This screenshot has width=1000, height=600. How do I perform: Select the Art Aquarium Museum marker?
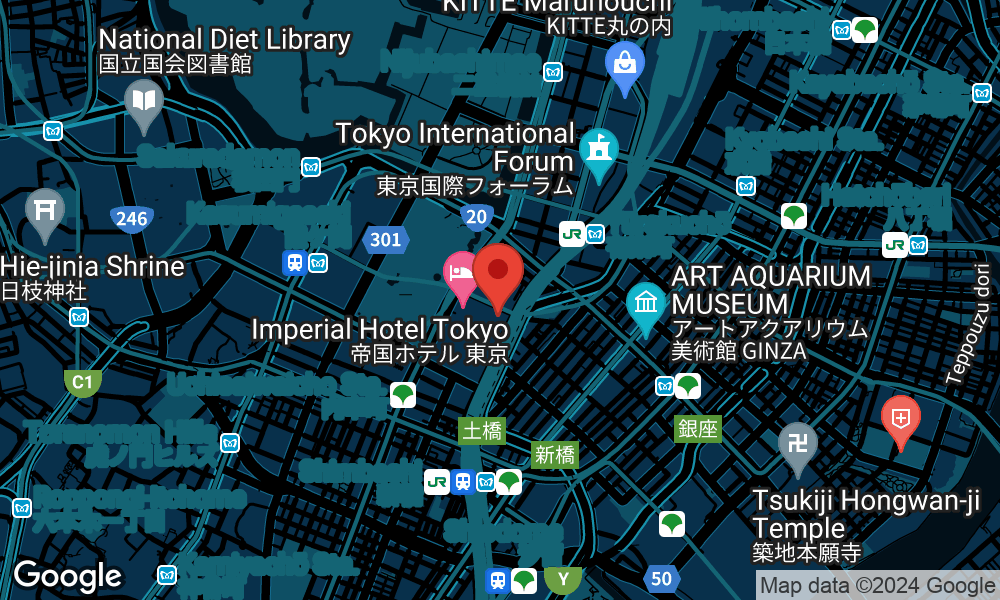point(646,303)
